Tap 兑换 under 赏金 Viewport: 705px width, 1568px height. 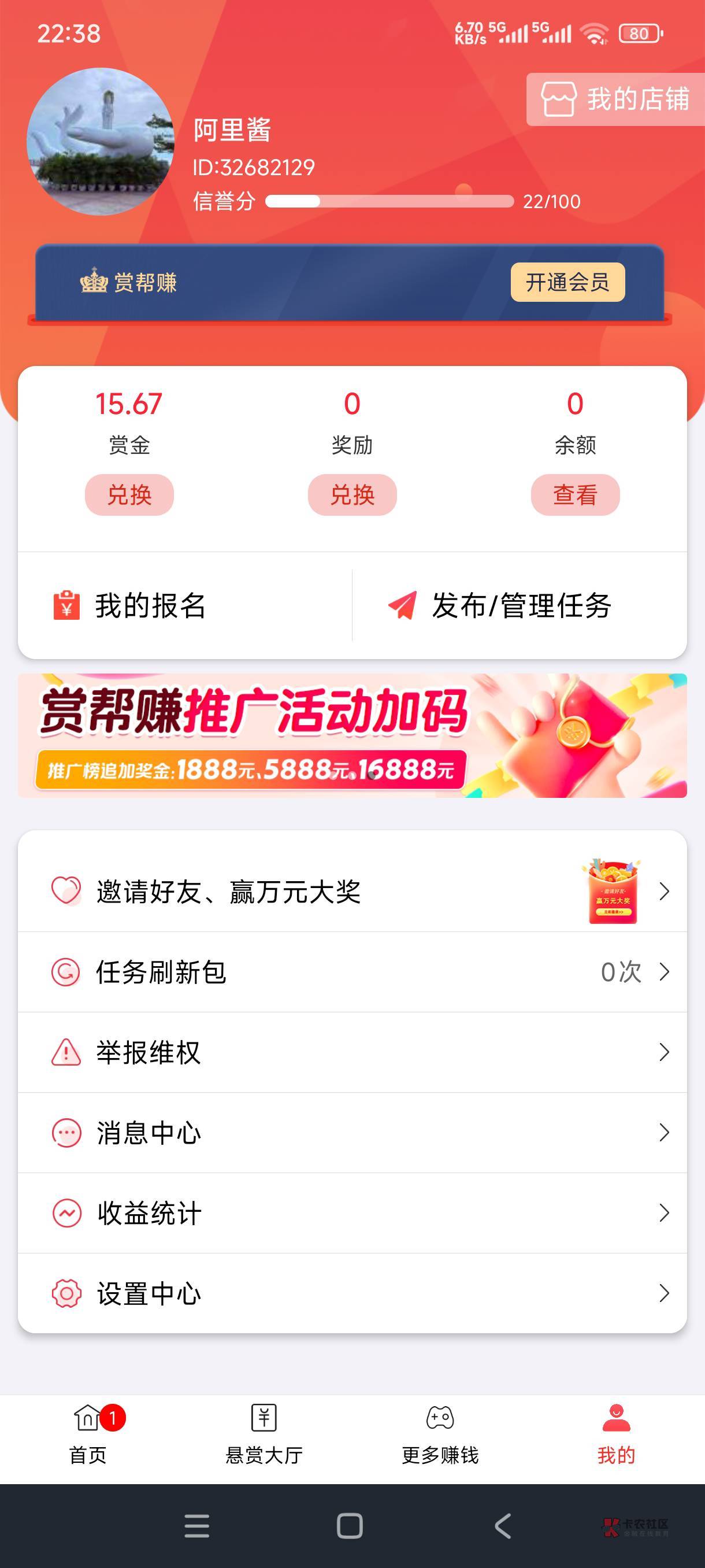point(129,495)
